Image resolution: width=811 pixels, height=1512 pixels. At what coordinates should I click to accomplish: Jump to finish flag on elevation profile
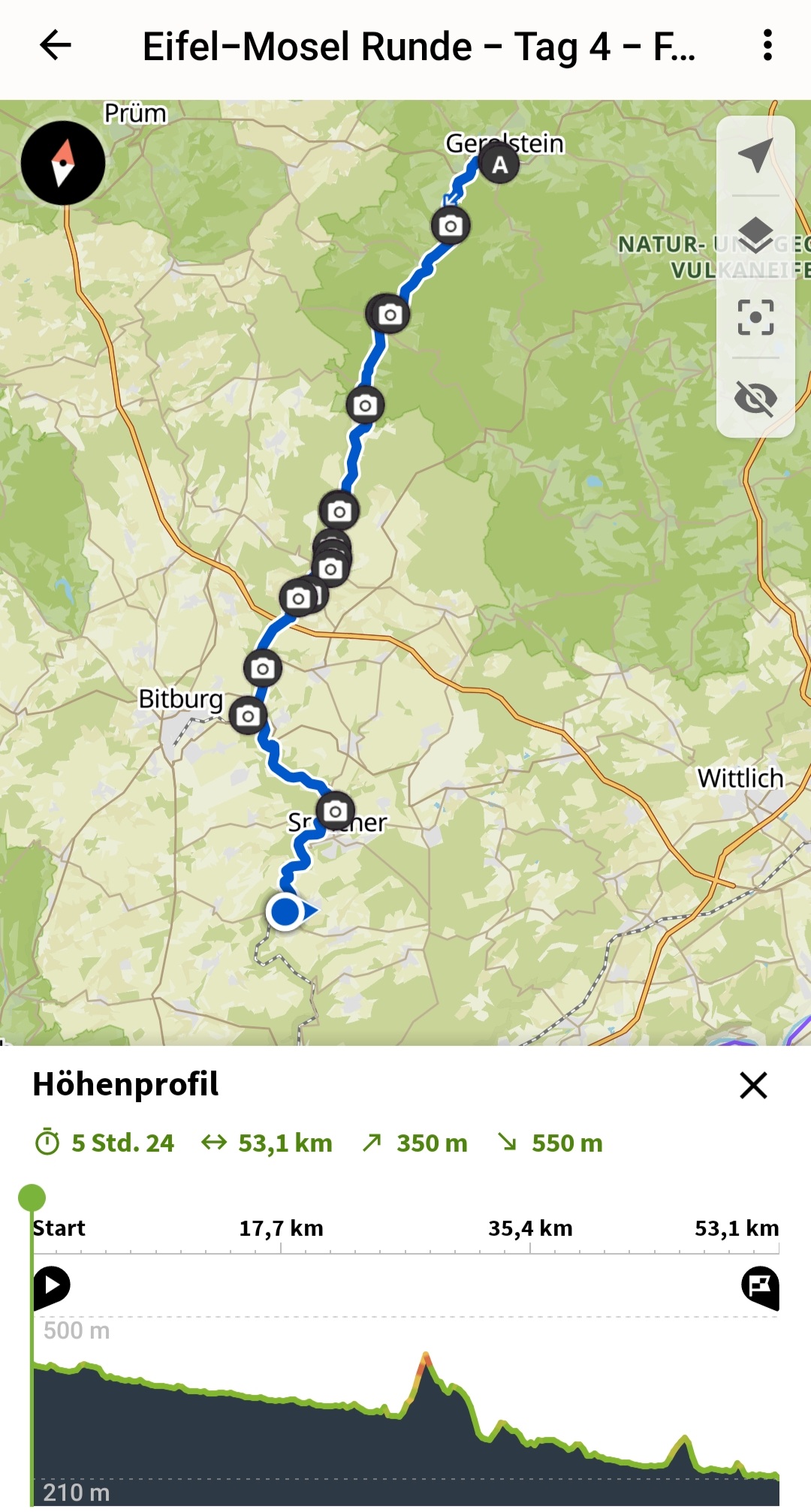(x=760, y=1286)
